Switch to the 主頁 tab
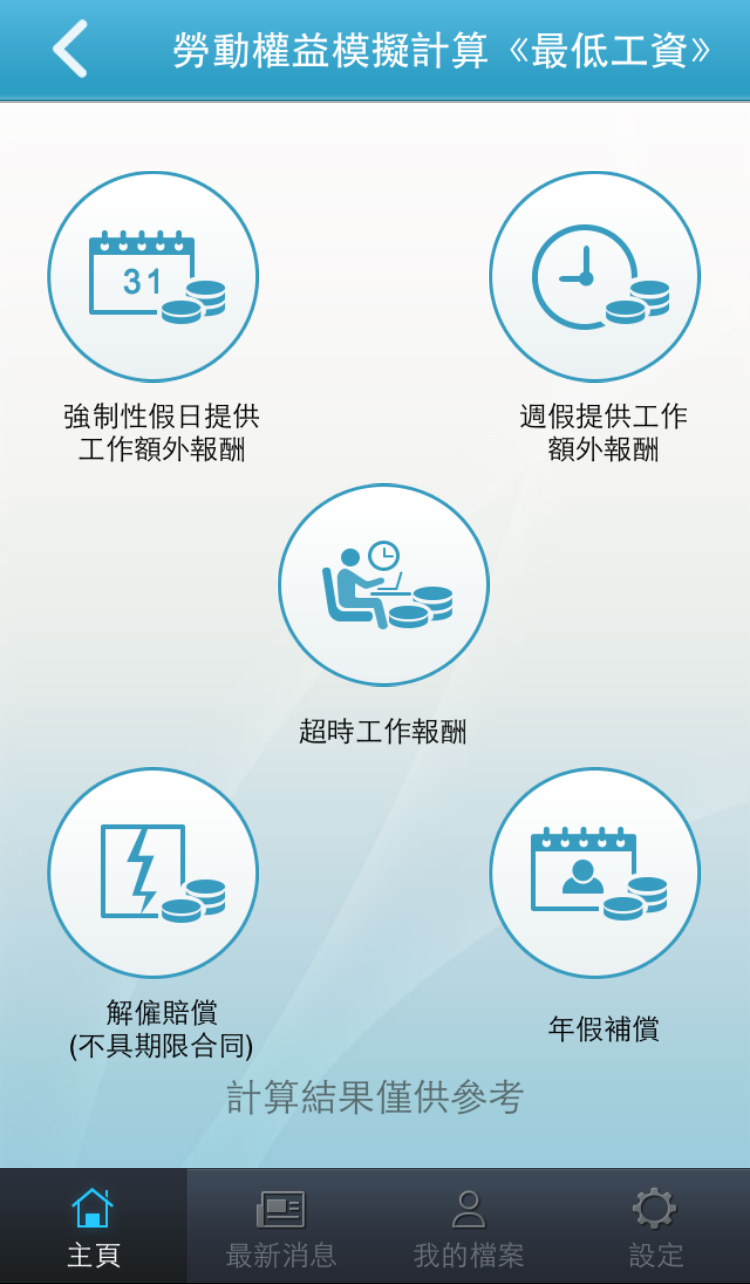750x1284 pixels. (93, 1227)
